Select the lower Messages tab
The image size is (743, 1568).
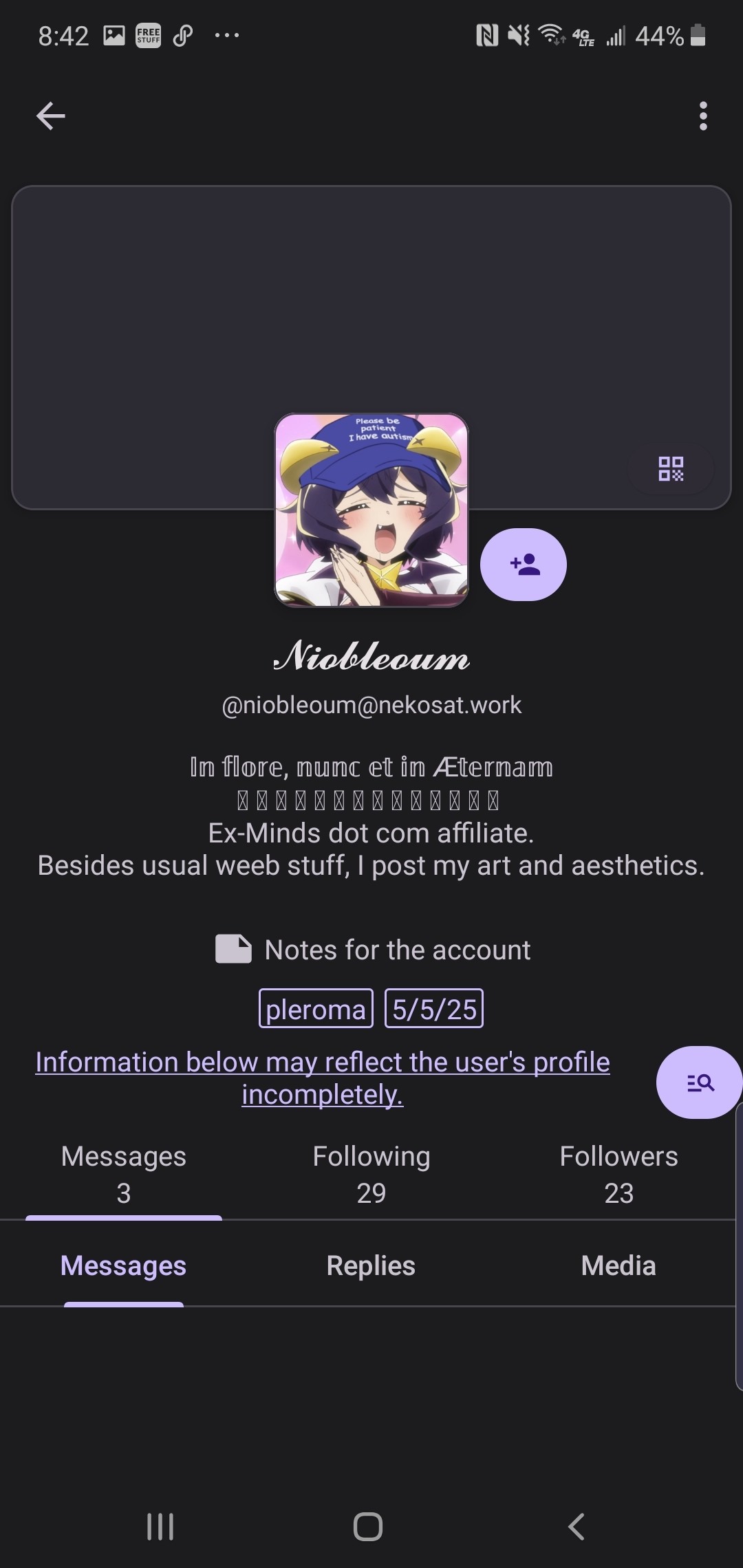pos(124,1265)
